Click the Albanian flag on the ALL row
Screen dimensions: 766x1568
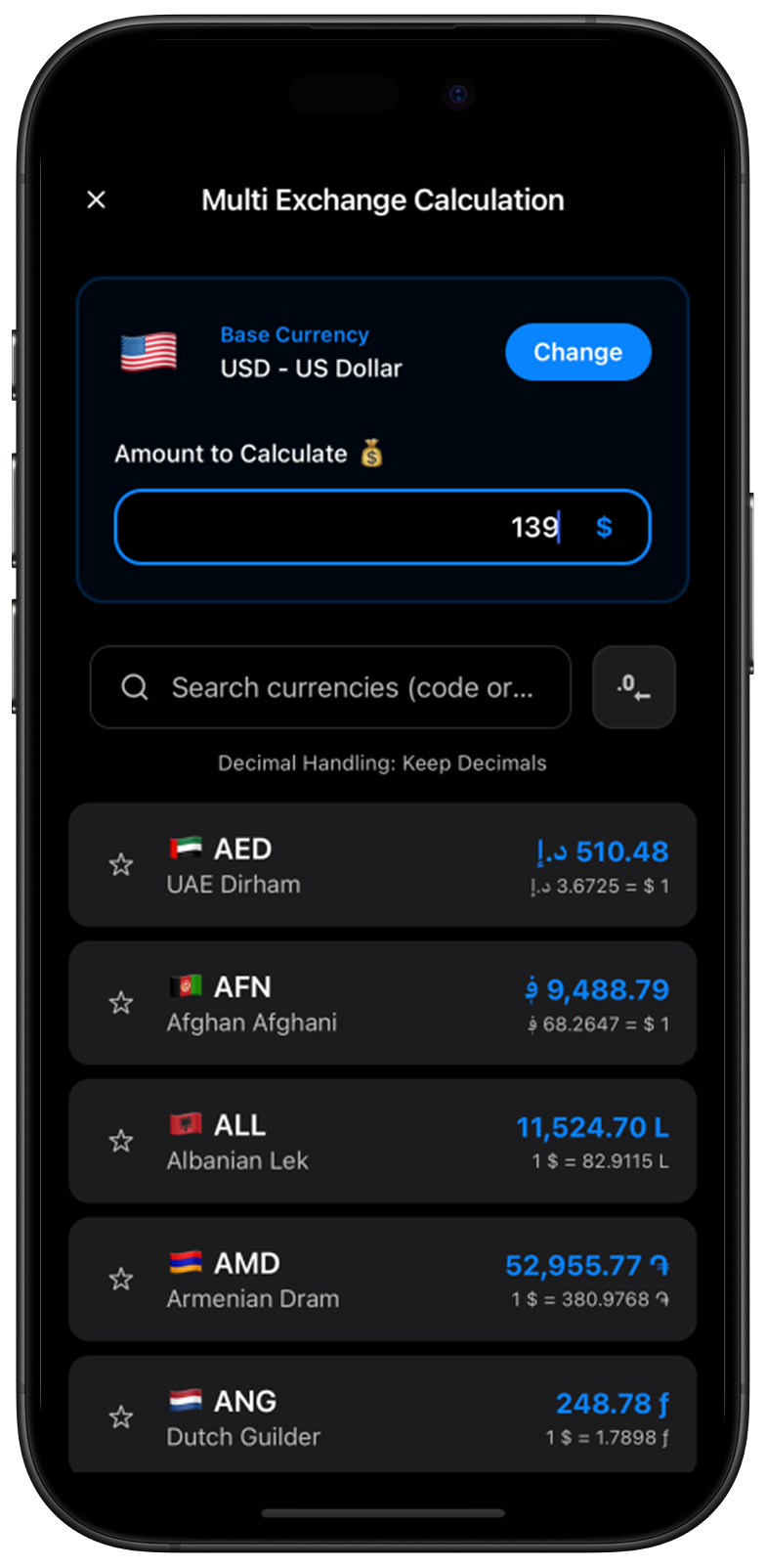tap(187, 1124)
